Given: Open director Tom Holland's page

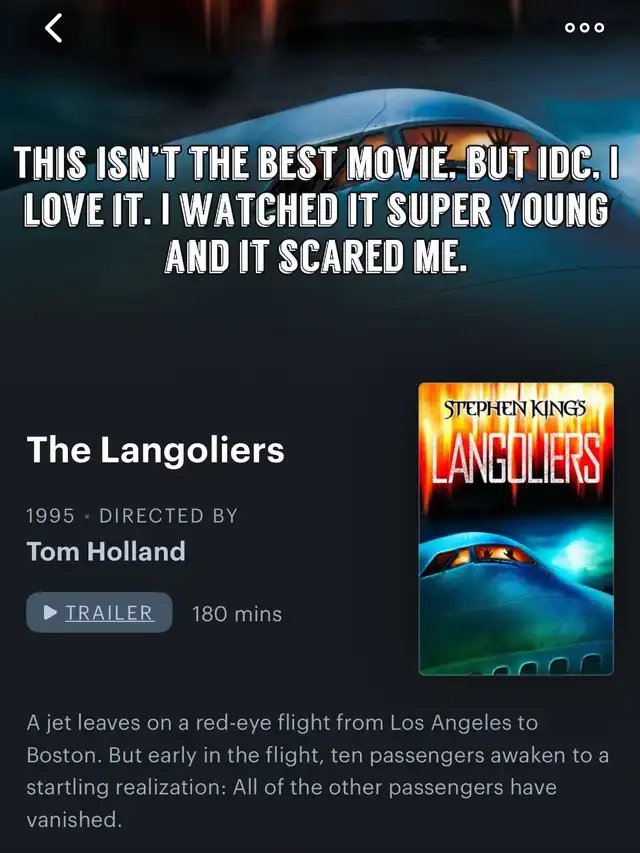Looking at the screenshot, I should [x=105, y=551].
